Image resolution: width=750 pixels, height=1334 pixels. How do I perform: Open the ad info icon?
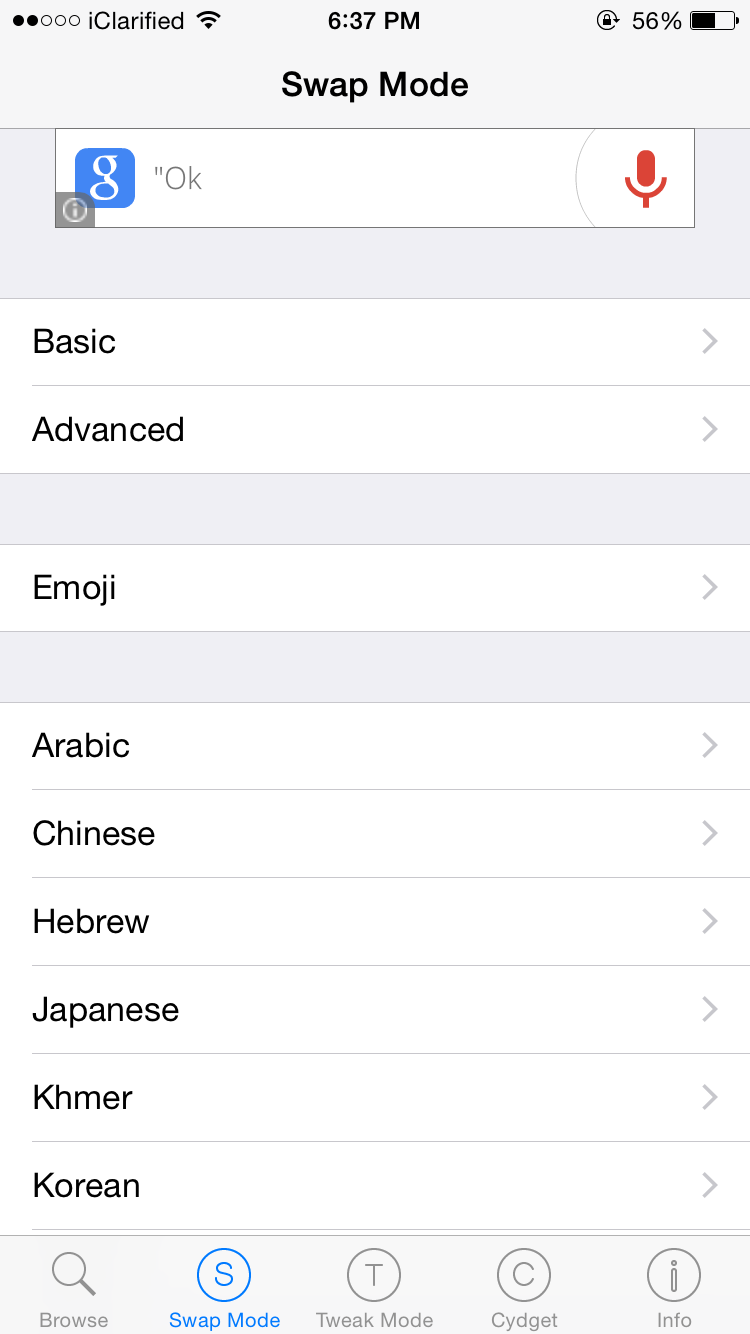(x=75, y=210)
